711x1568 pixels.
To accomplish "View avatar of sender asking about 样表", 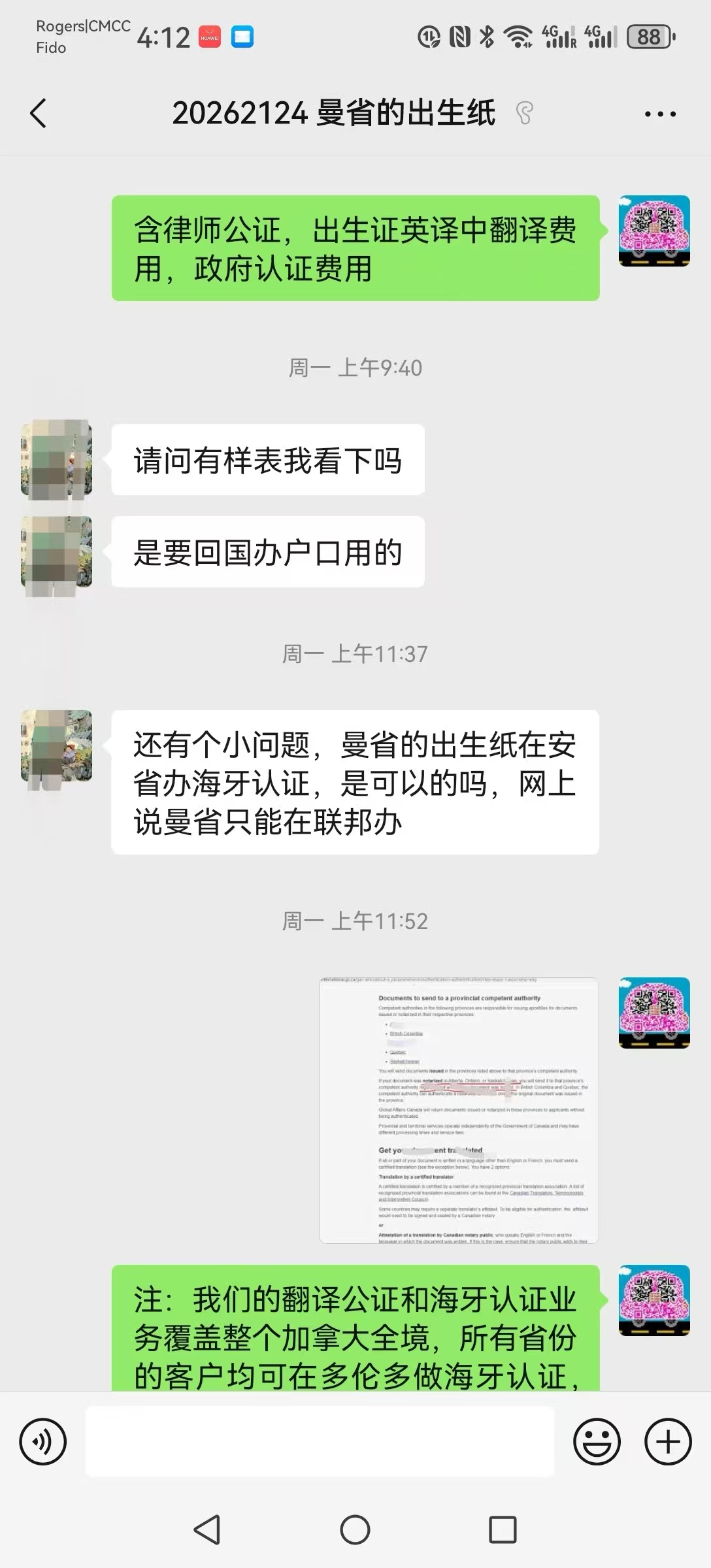I will point(57,460).
